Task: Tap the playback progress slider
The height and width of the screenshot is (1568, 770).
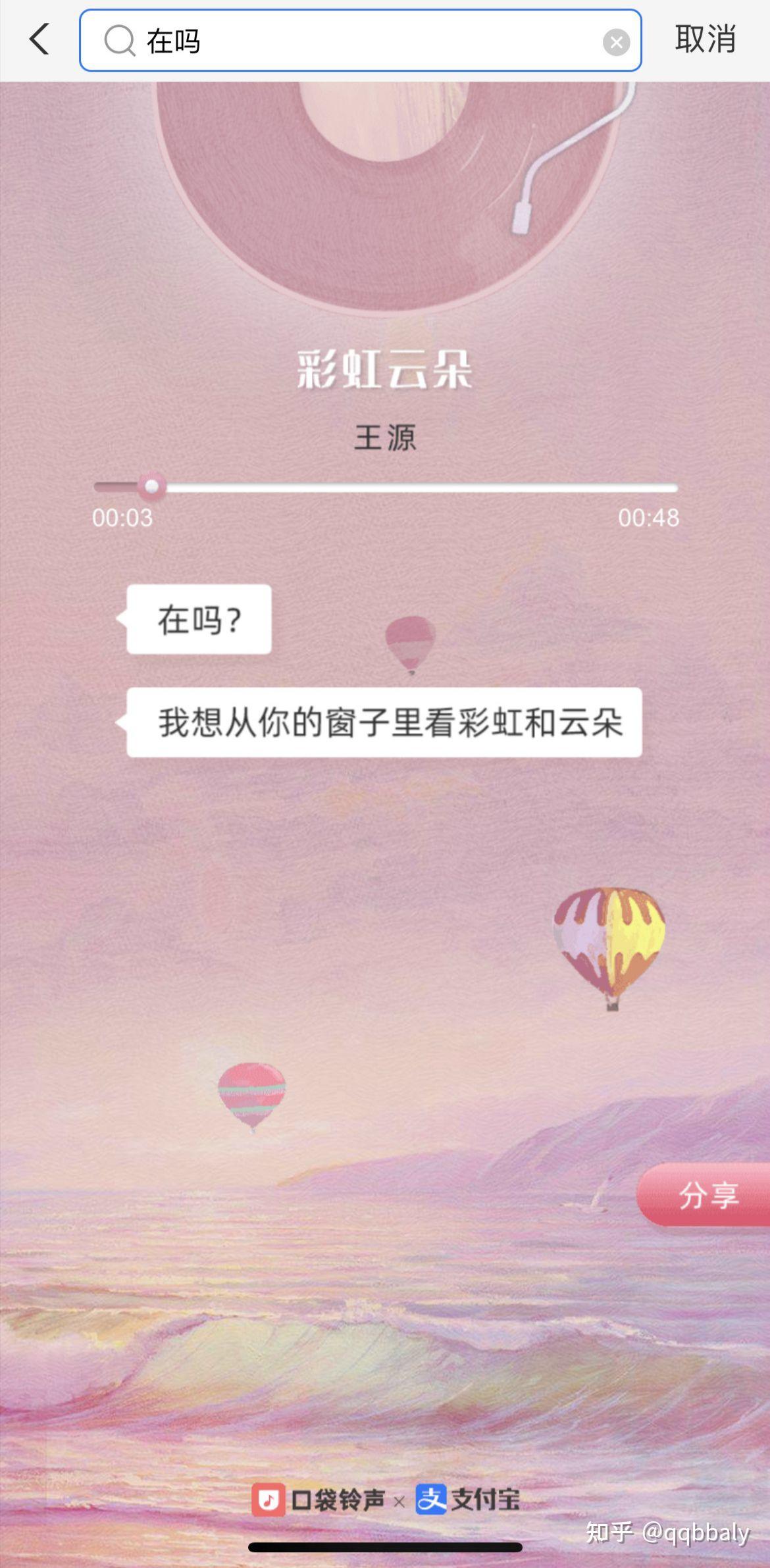Action: [x=386, y=488]
